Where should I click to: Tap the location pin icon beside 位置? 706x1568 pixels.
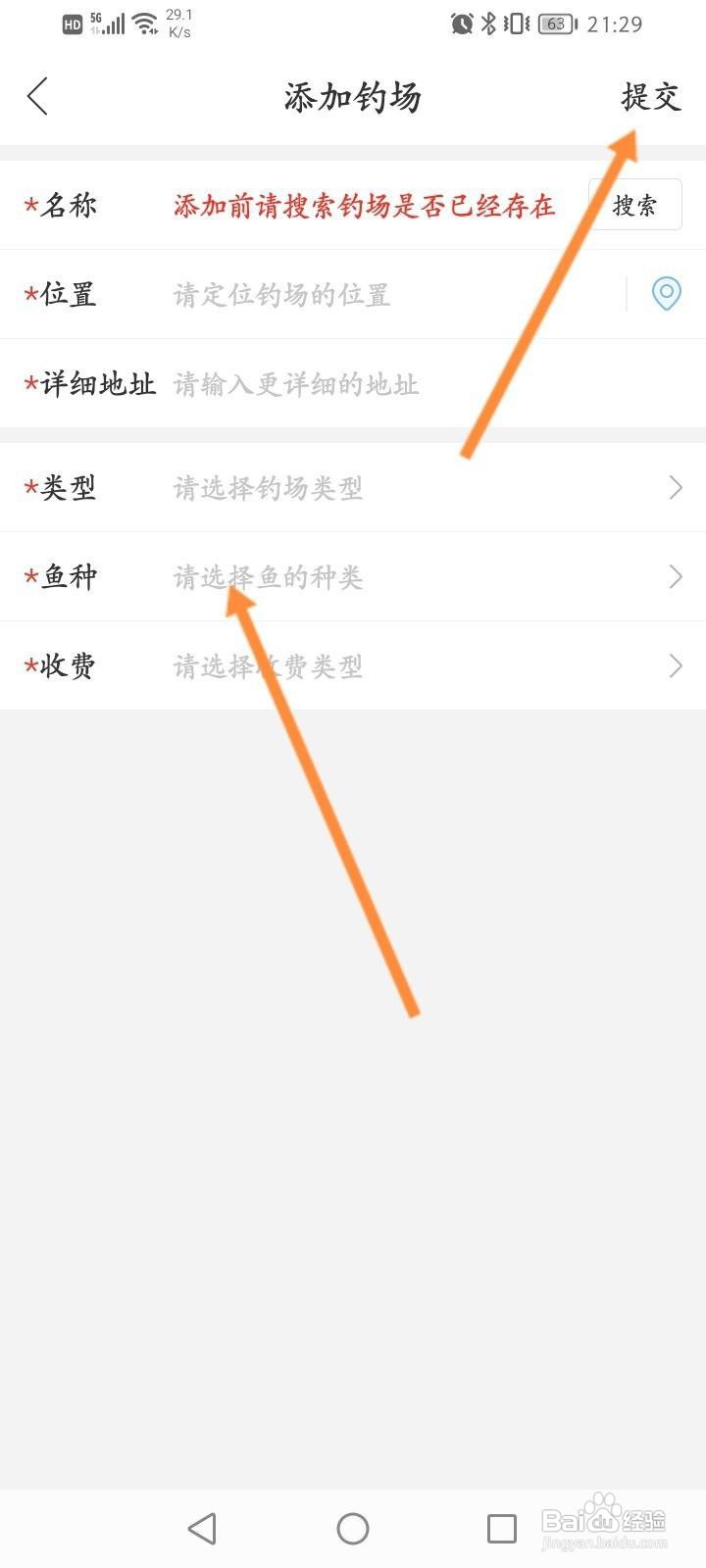pos(666,294)
